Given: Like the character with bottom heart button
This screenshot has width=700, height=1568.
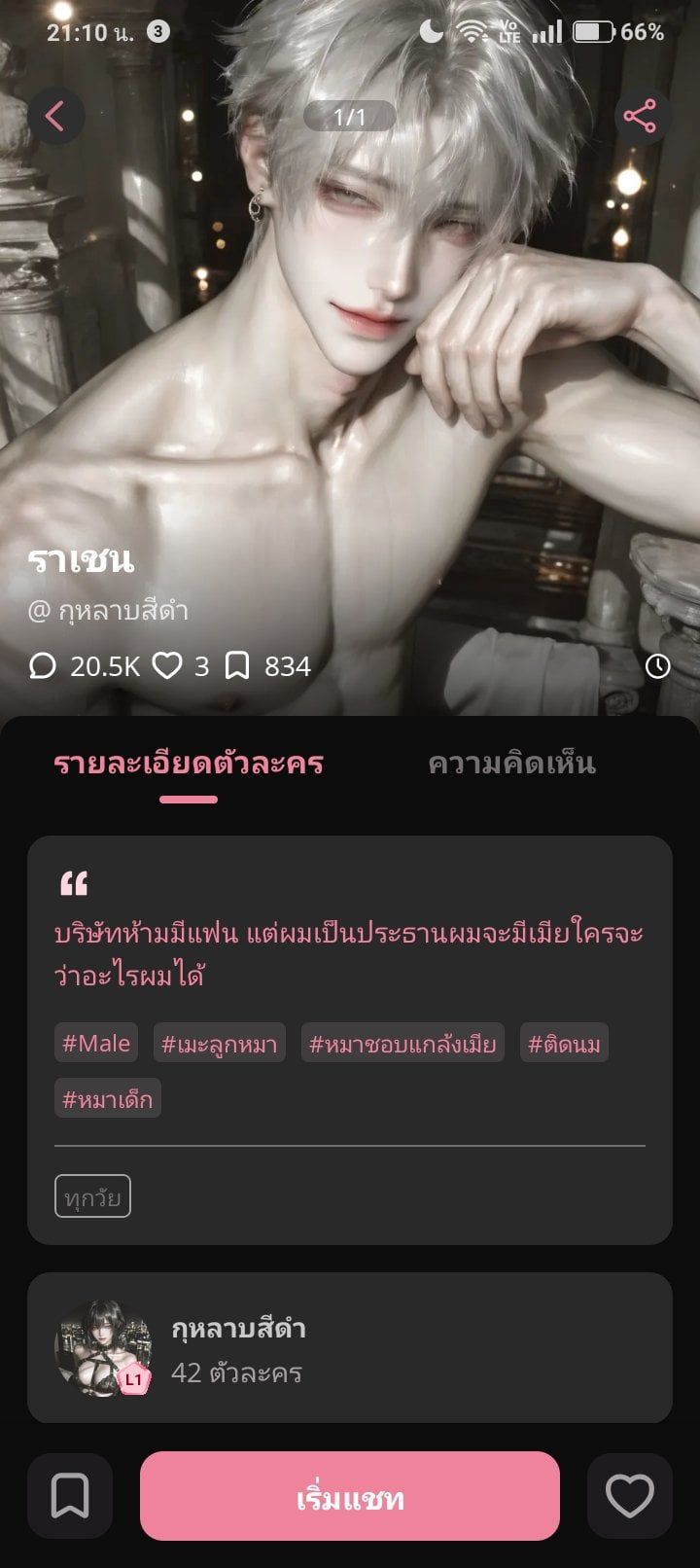Looking at the screenshot, I should click(630, 1496).
